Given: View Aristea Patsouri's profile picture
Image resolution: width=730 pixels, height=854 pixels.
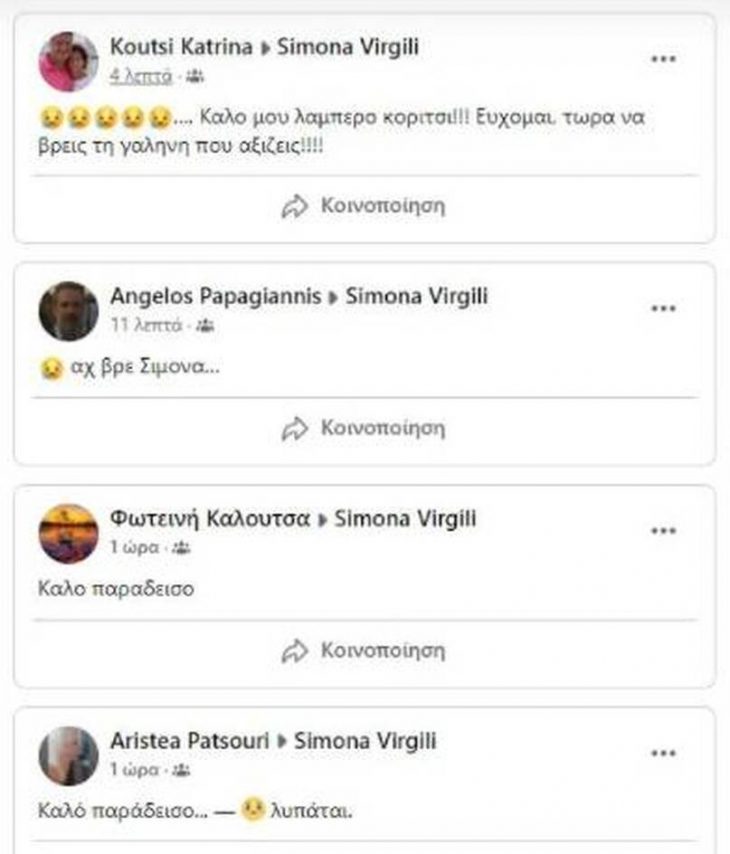Looking at the screenshot, I should pyautogui.click(x=68, y=755).
